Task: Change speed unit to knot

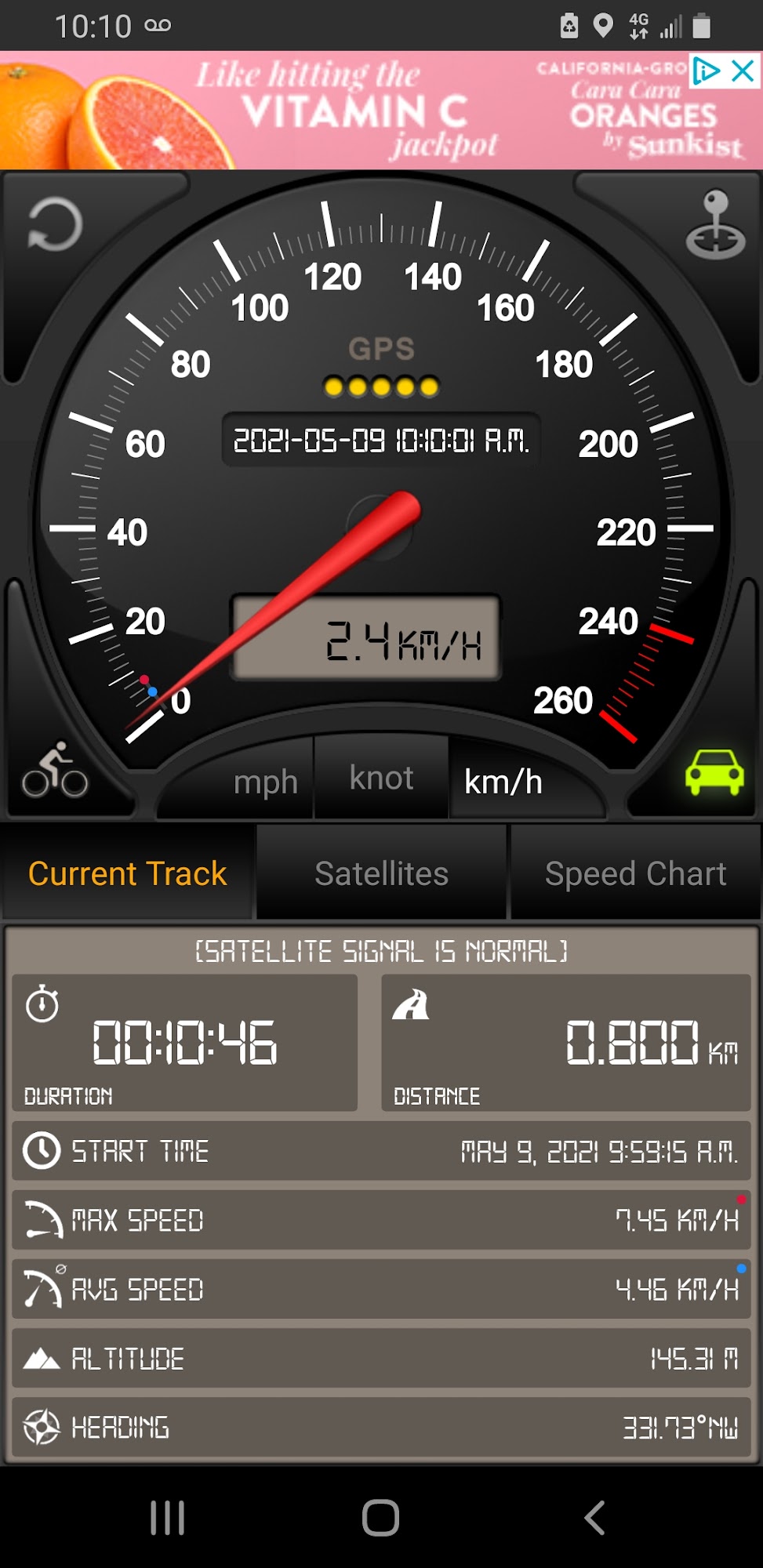Action: [x=381, y=779]
